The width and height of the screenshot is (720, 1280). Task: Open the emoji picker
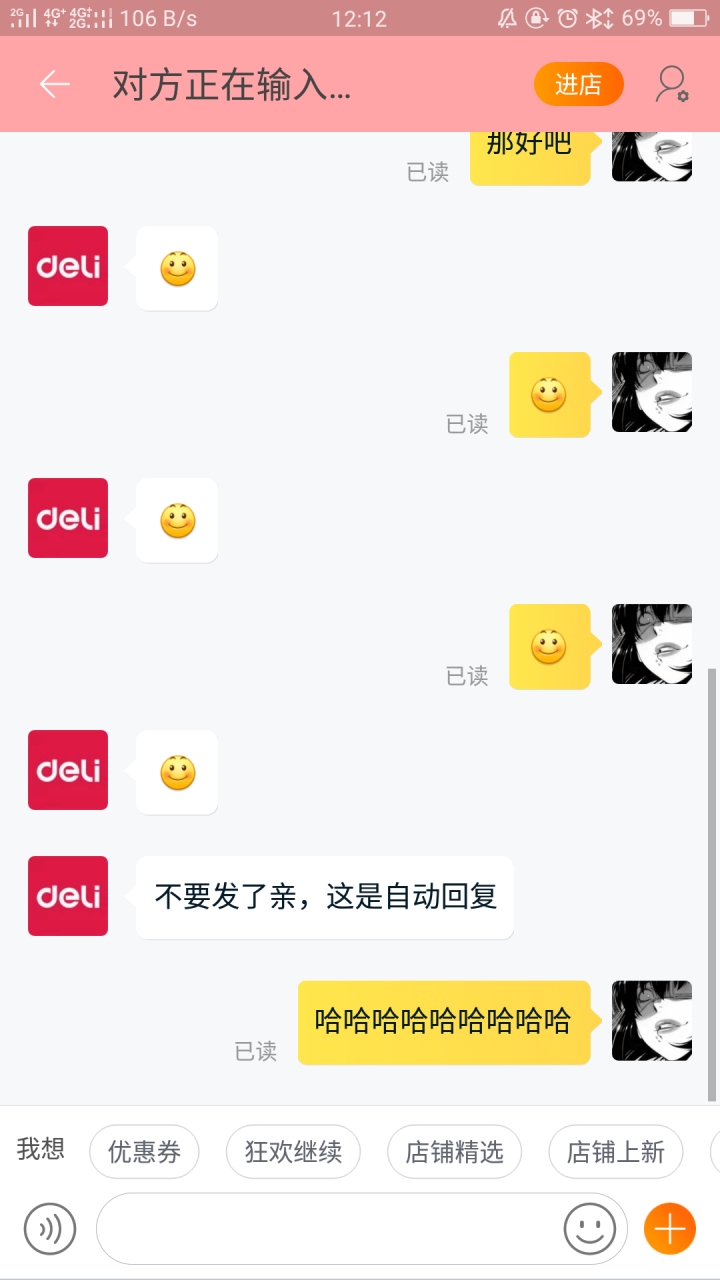[590, 1228]
